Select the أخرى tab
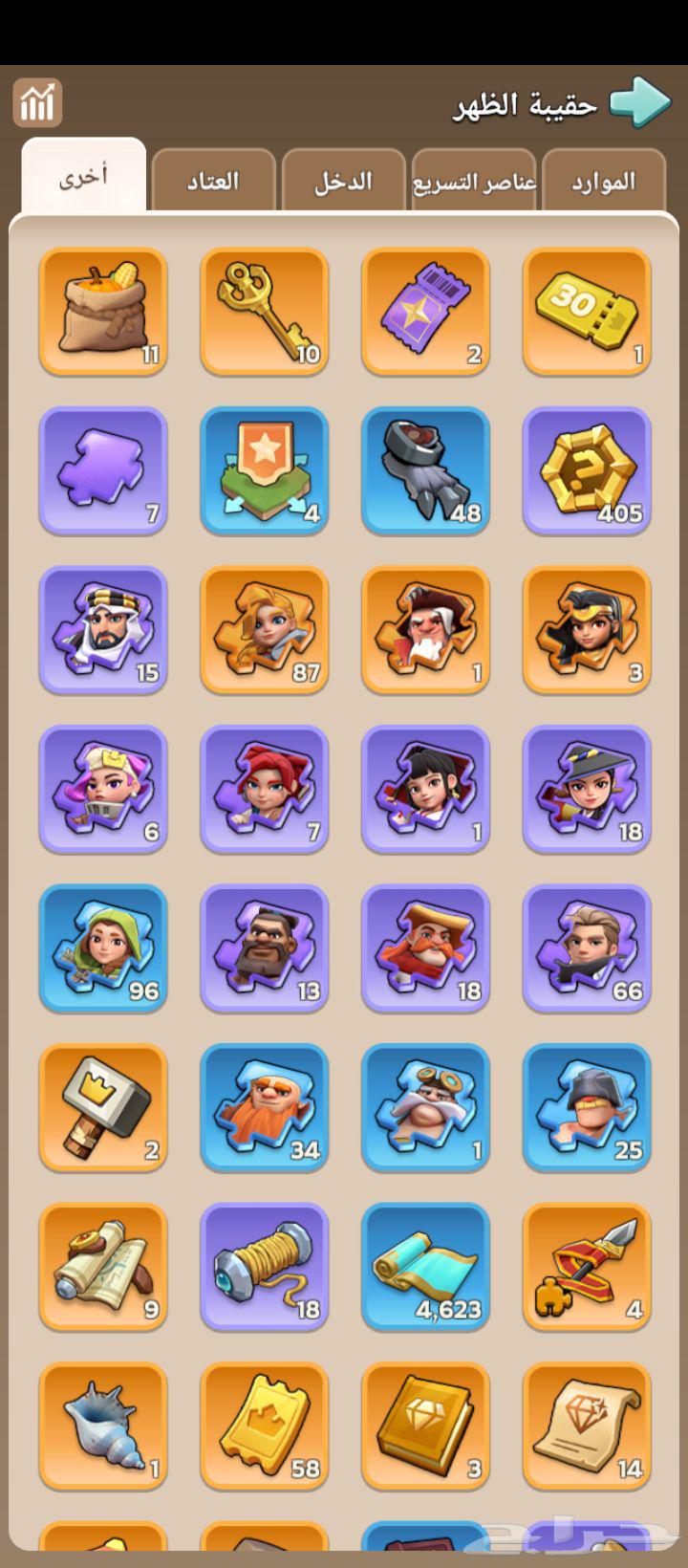688x1568 pixels. pyautogui.click(x=84, y=177)
